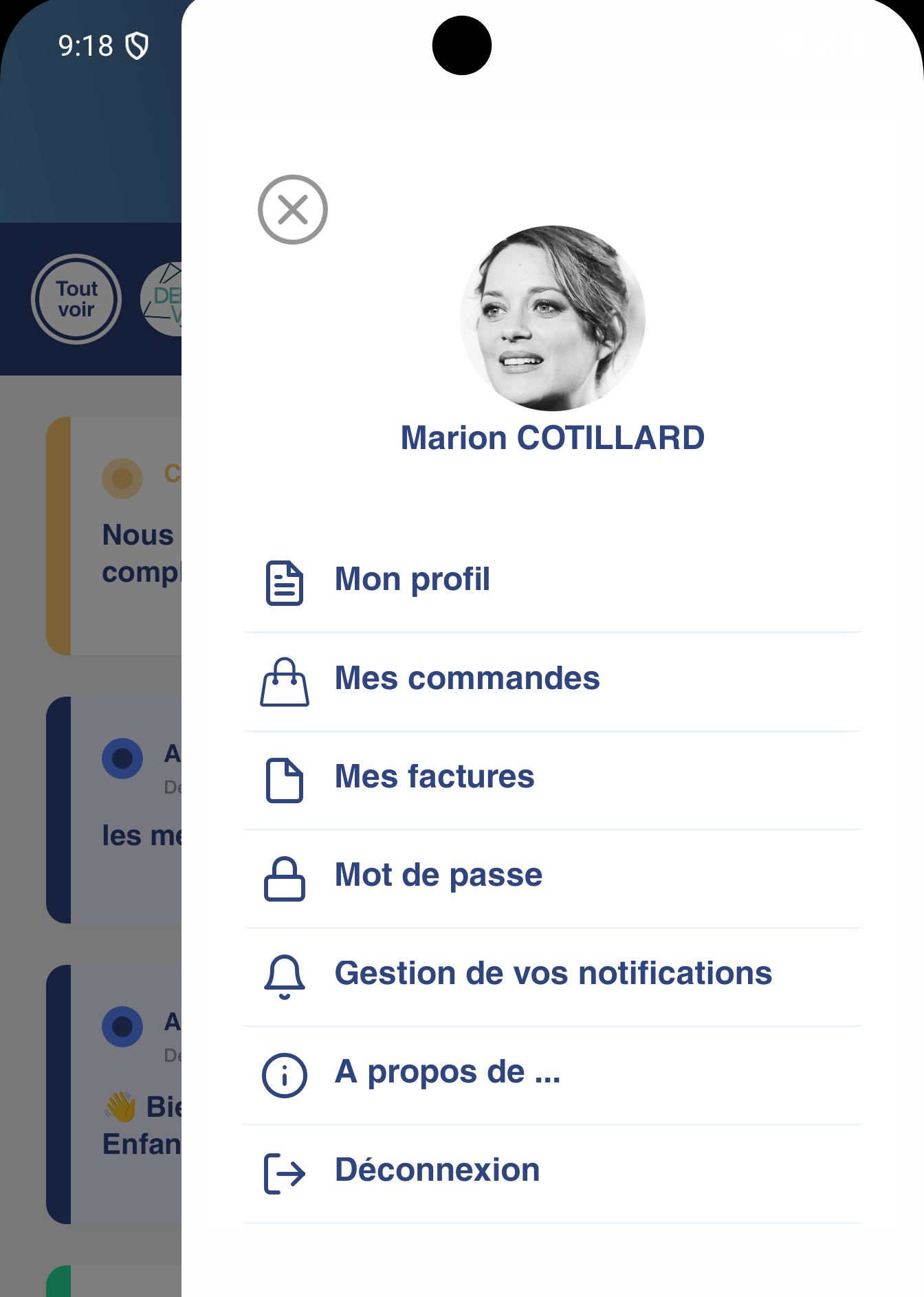
Task: Open Mes factures
Action: (x=434, y=777)
